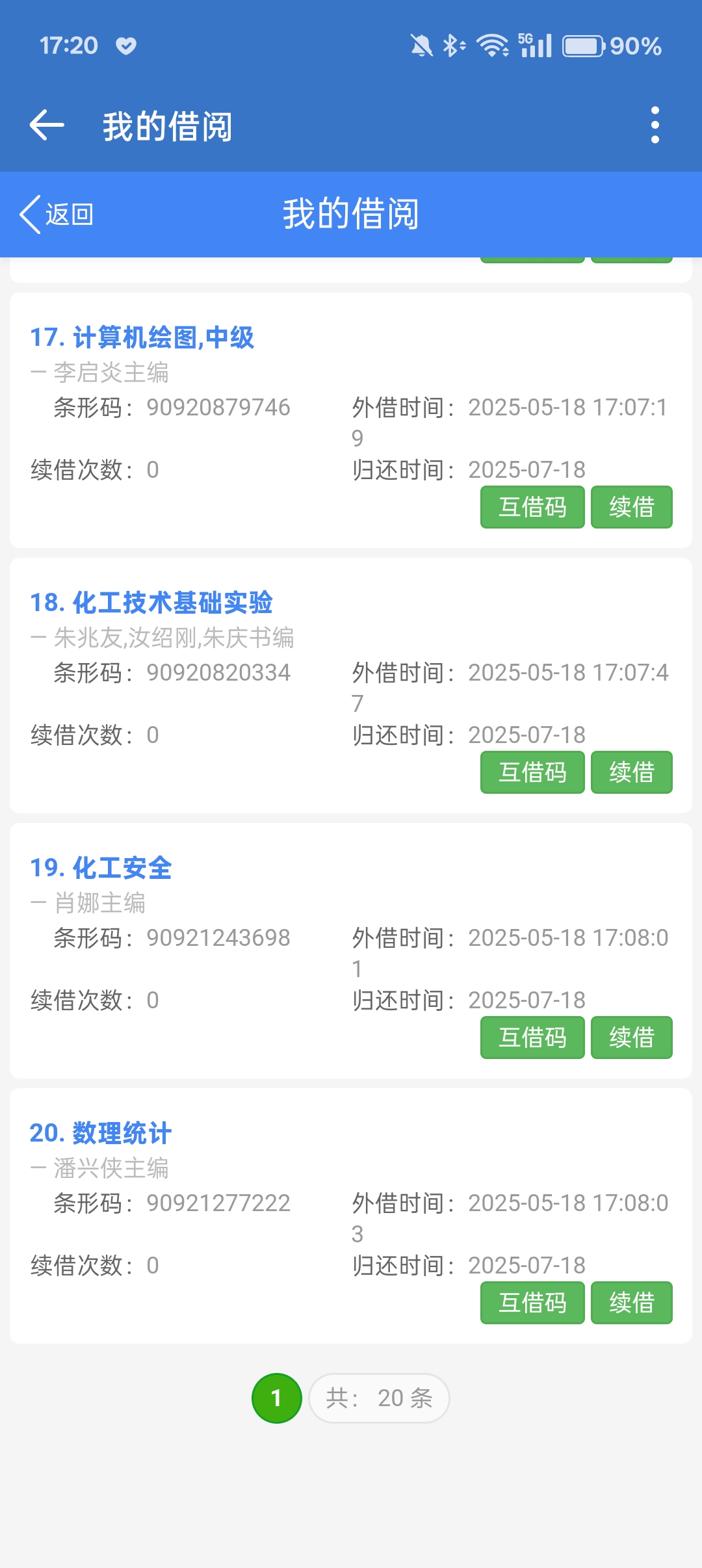This screenshot has height=1568, width=702.
Task: Open book title 17. 计算机绘图,中级
Action: coord(142,337)
